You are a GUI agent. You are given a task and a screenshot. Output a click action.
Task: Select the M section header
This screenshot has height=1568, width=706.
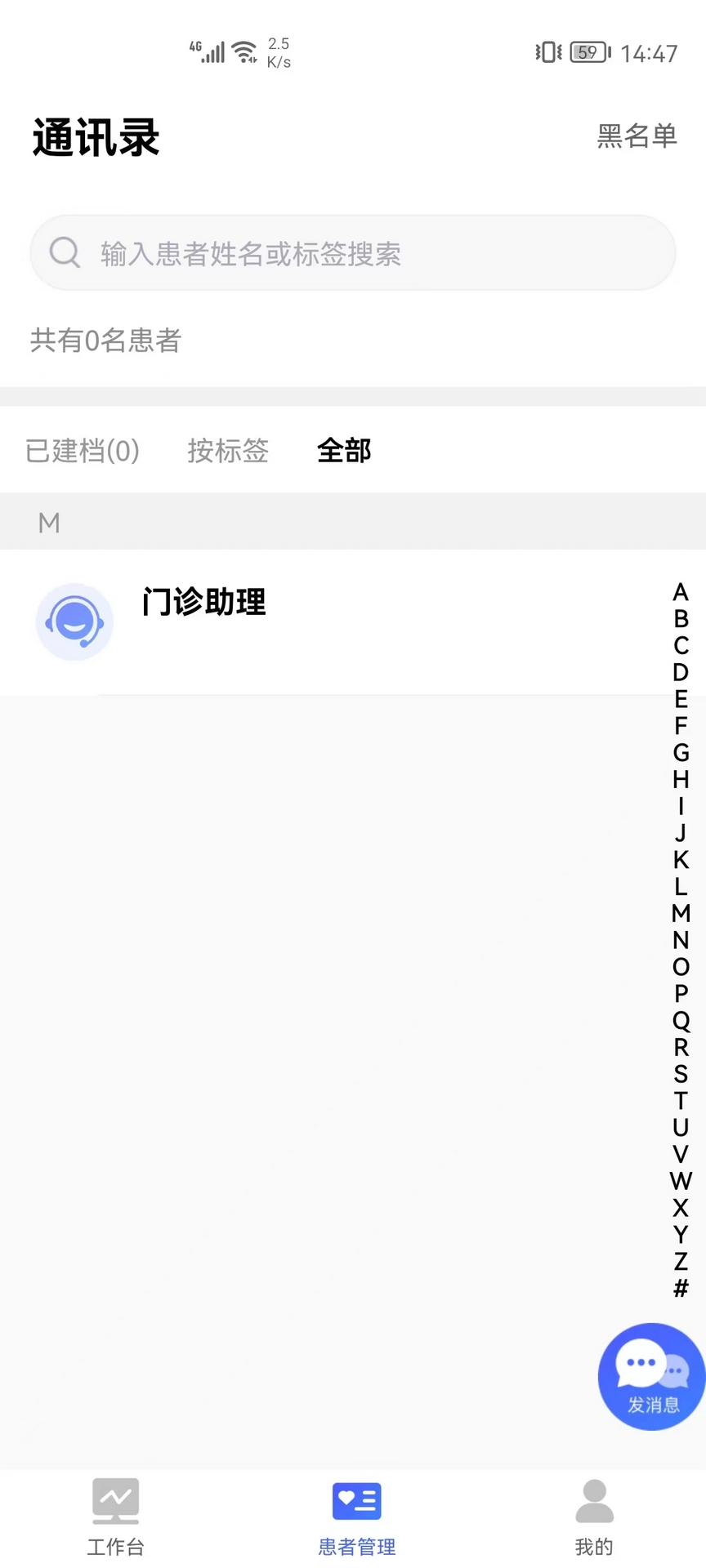(48, 522)
